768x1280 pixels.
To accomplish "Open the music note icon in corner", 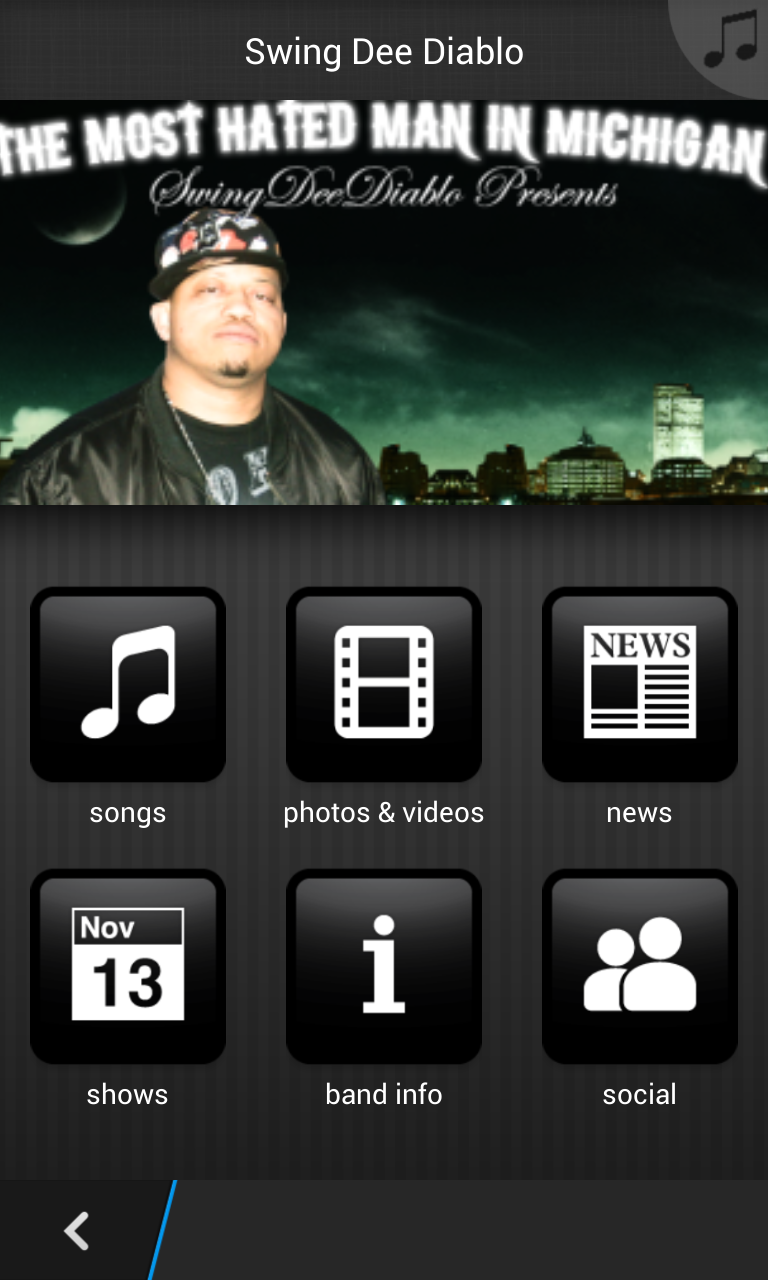I will coord(729,40).
